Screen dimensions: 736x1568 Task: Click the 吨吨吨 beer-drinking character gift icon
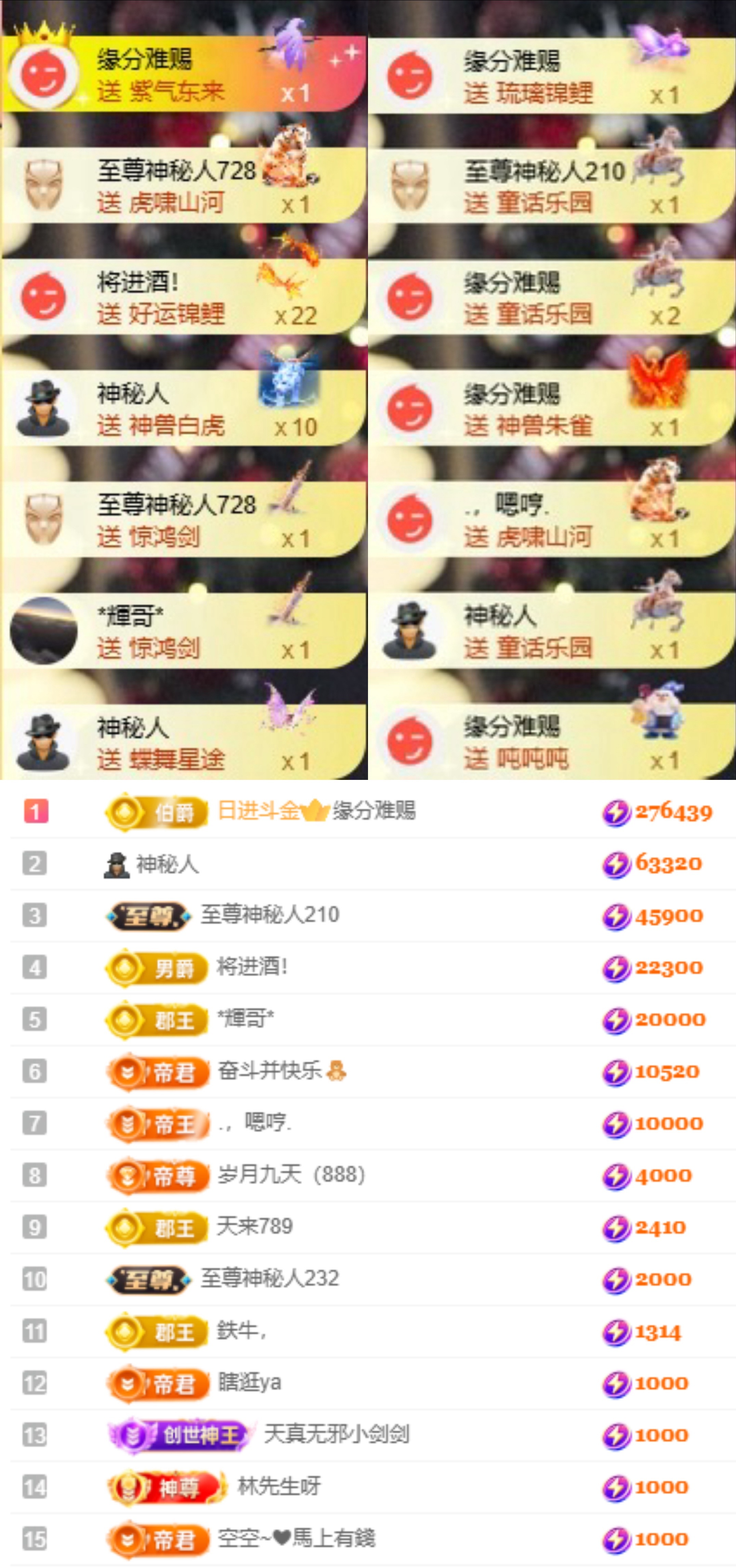(x=657, y=712)
